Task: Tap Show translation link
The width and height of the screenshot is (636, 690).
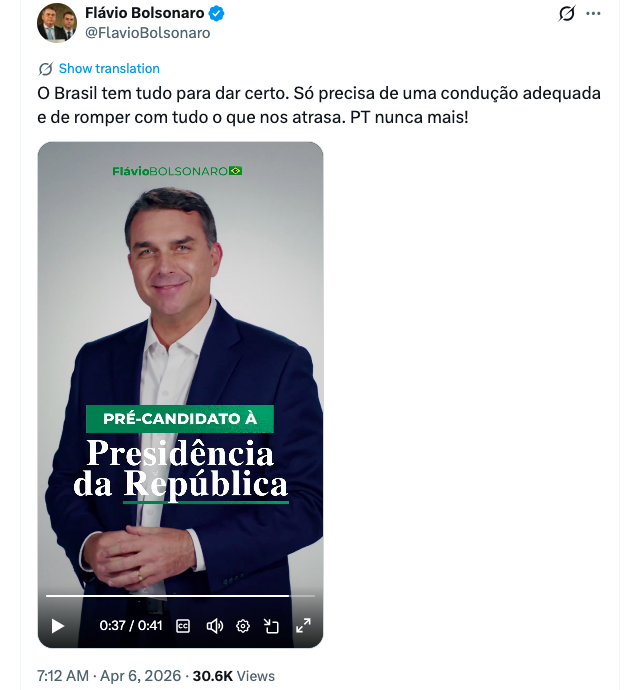Action: pos(108,69)
